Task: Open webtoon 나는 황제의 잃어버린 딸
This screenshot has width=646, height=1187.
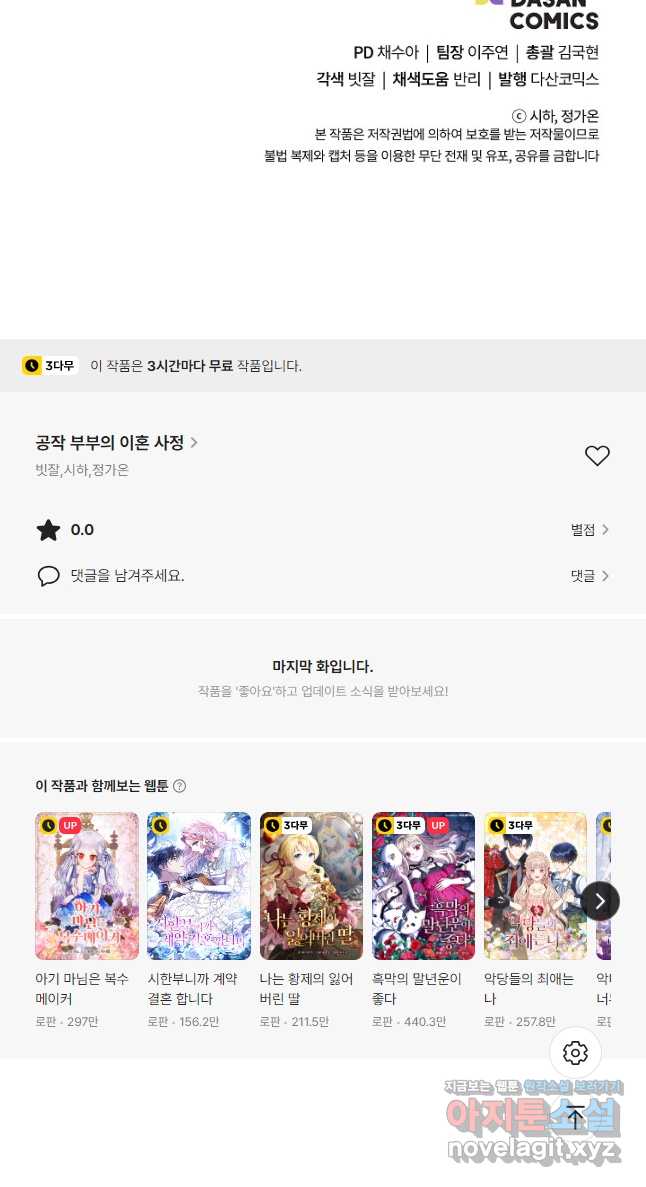Action: [x=311, y=887]
